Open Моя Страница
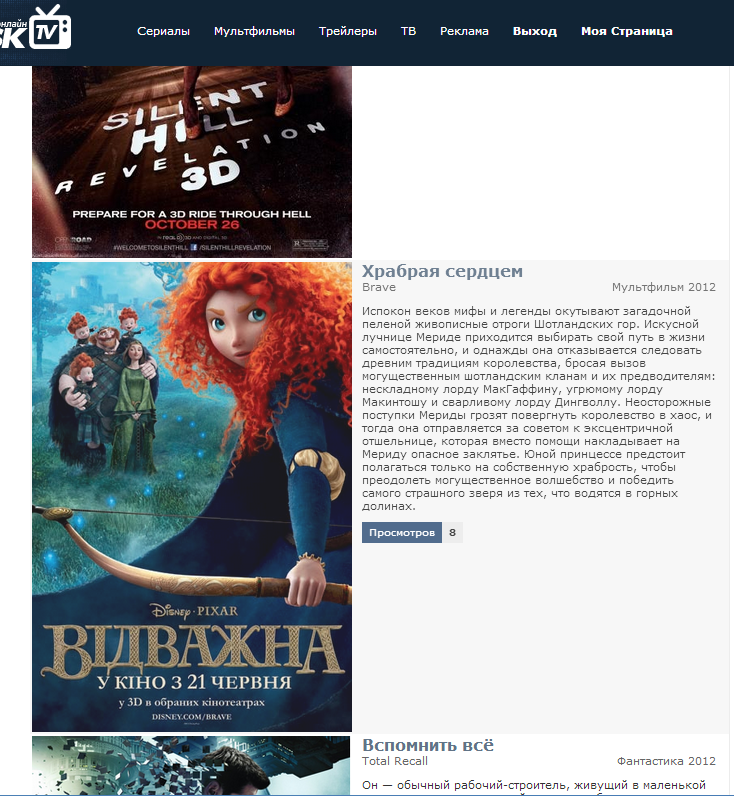The width and height of the screenshot is (734, 796). coord(626,31)
